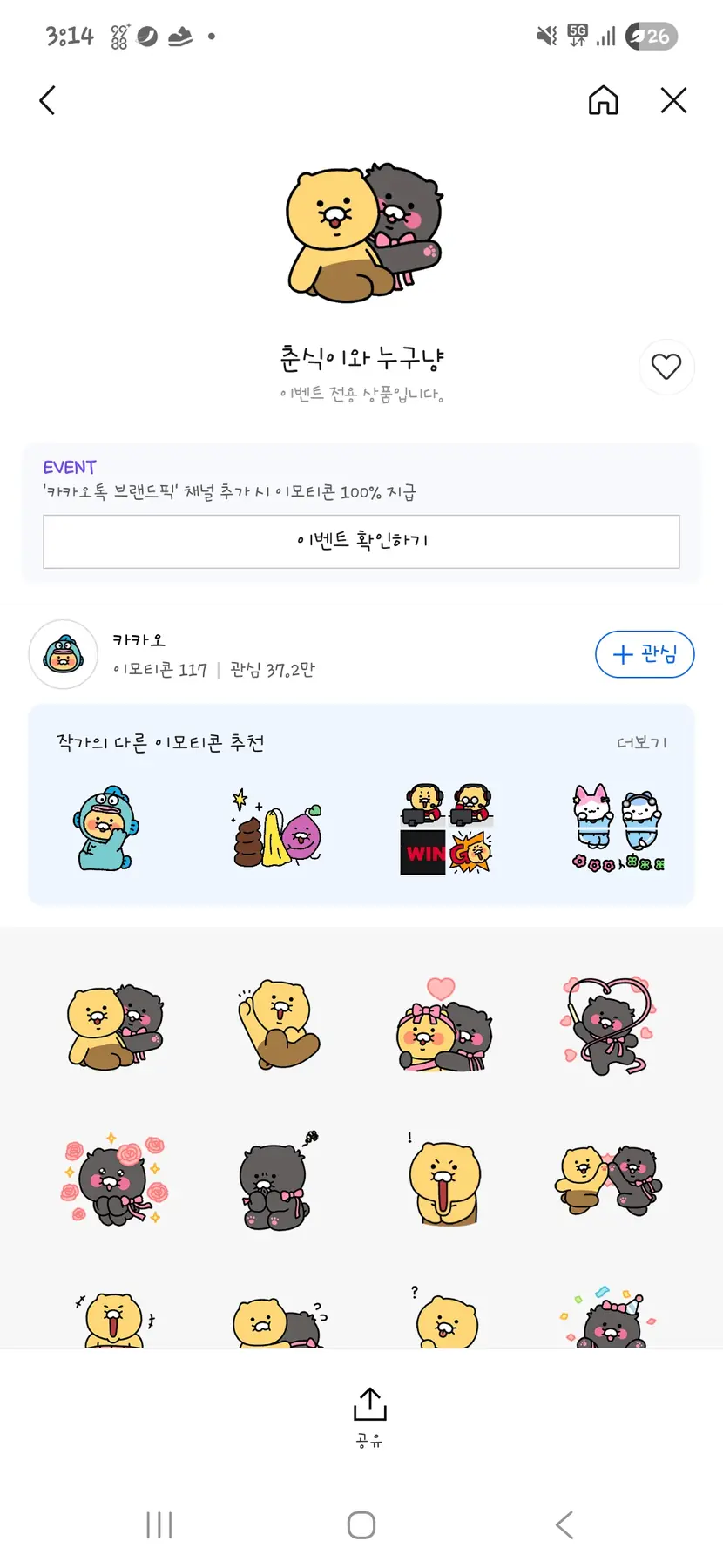Tap the system home button
The image size is (723, 1568).
361,1525
